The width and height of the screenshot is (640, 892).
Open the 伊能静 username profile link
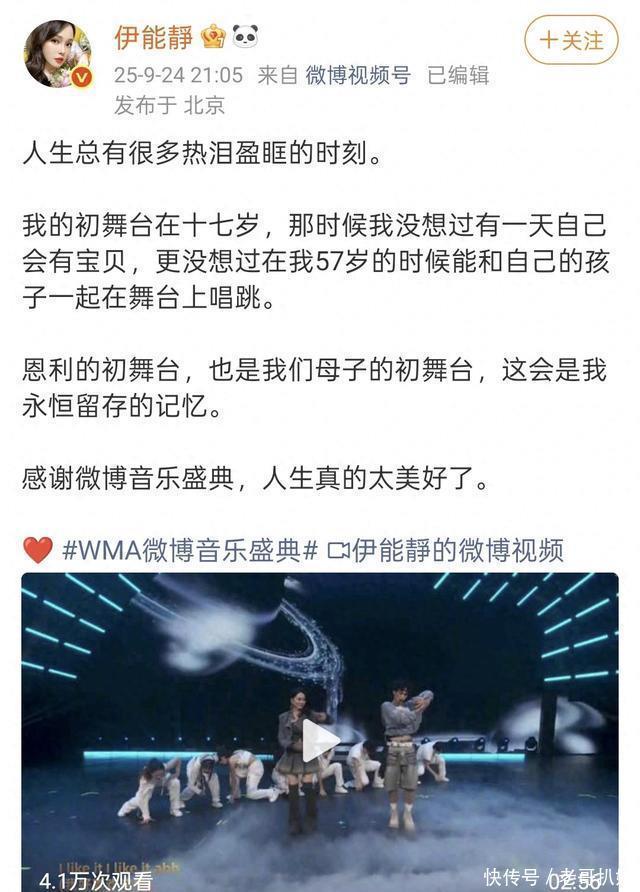[153, 38]
